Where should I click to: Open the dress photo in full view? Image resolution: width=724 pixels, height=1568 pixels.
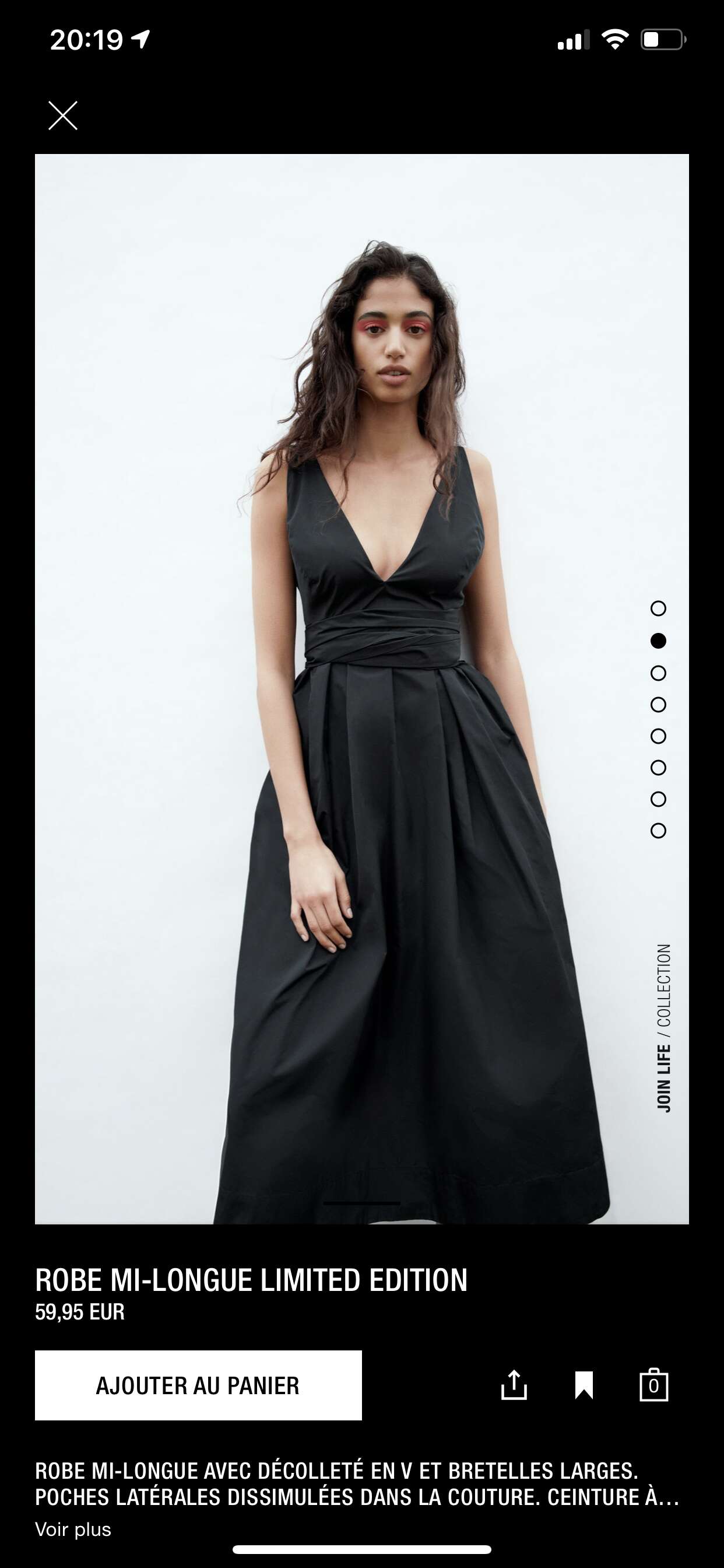click(361, 688)
